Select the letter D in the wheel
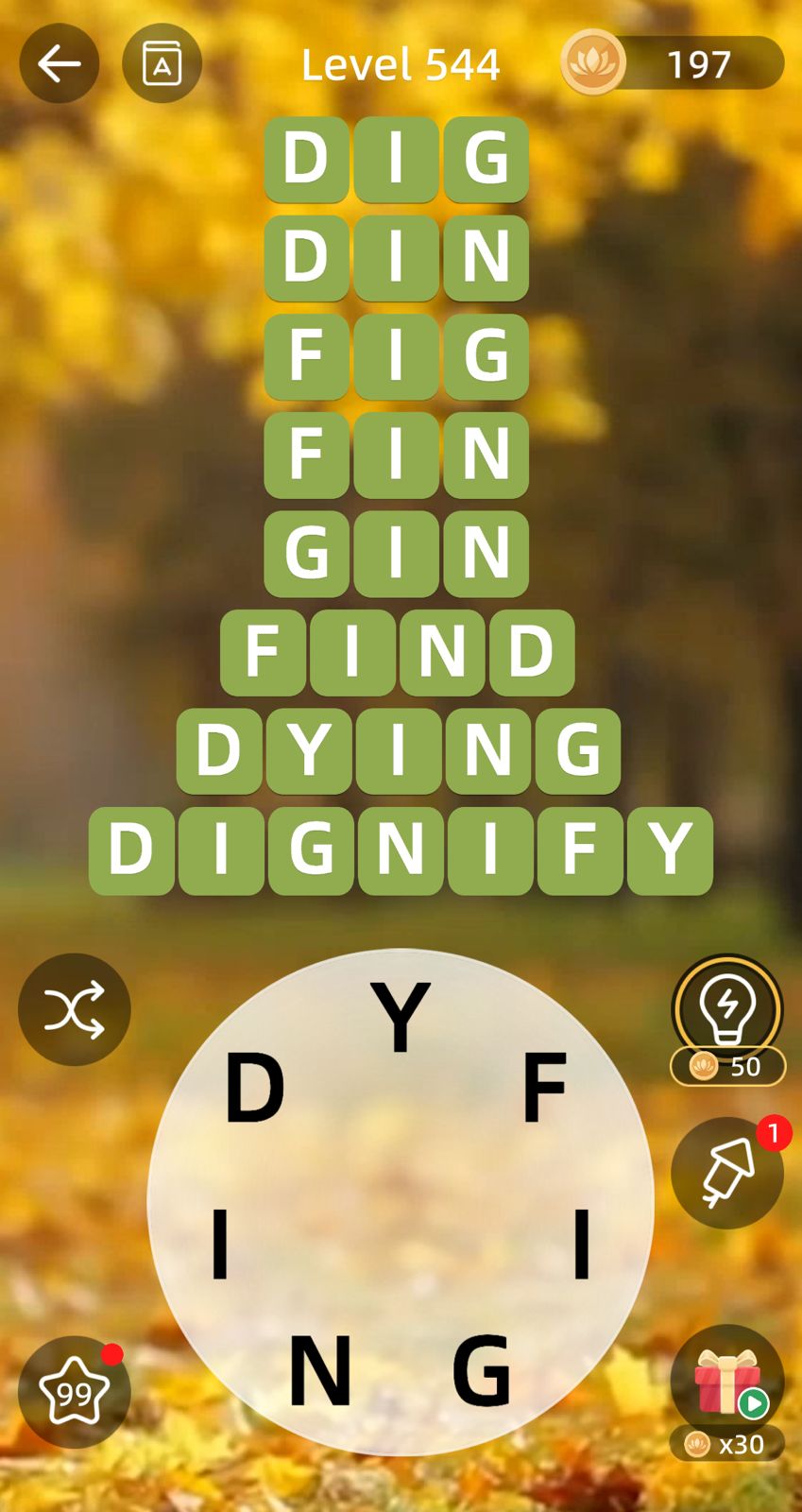The height and width of the screenshot is (1512, 802). pos(254,1089)
